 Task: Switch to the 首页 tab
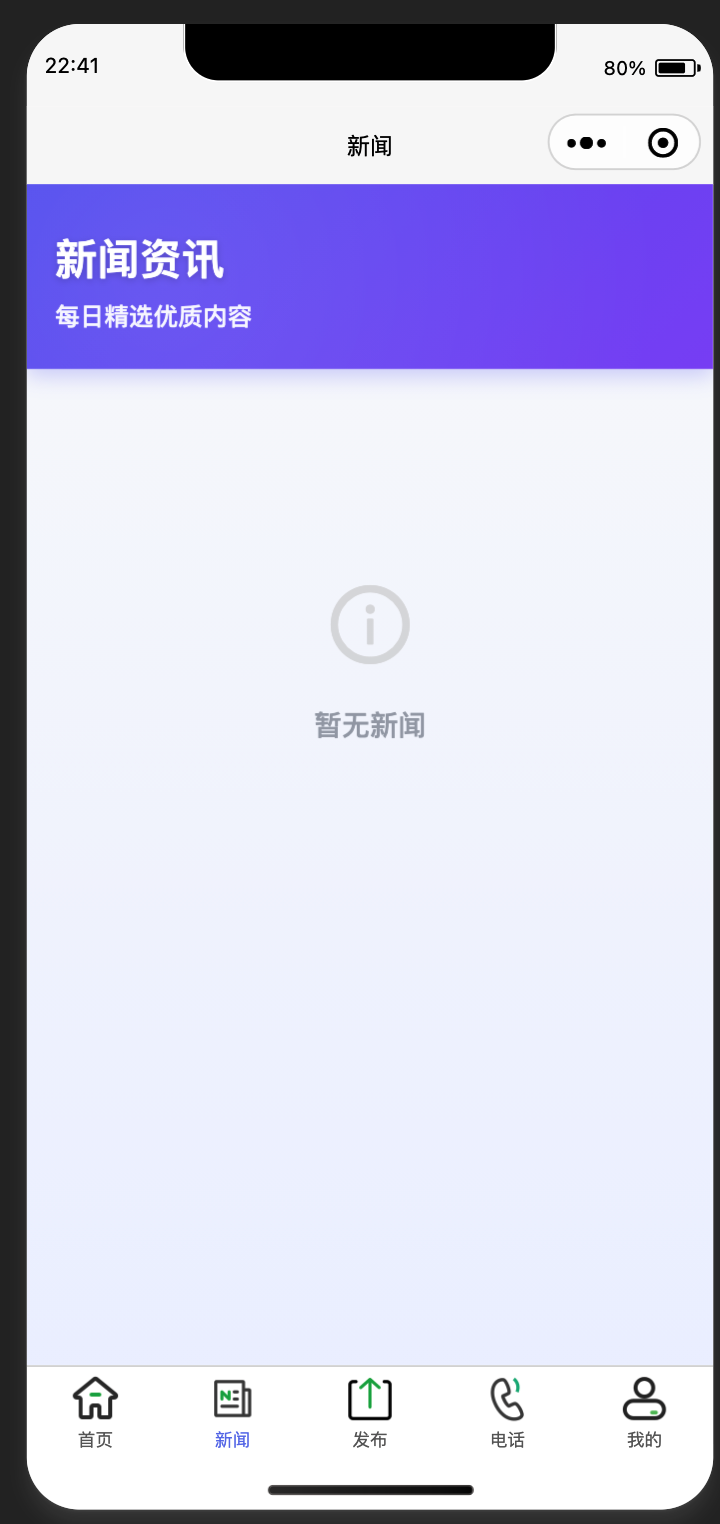(x=94, y=1412)
